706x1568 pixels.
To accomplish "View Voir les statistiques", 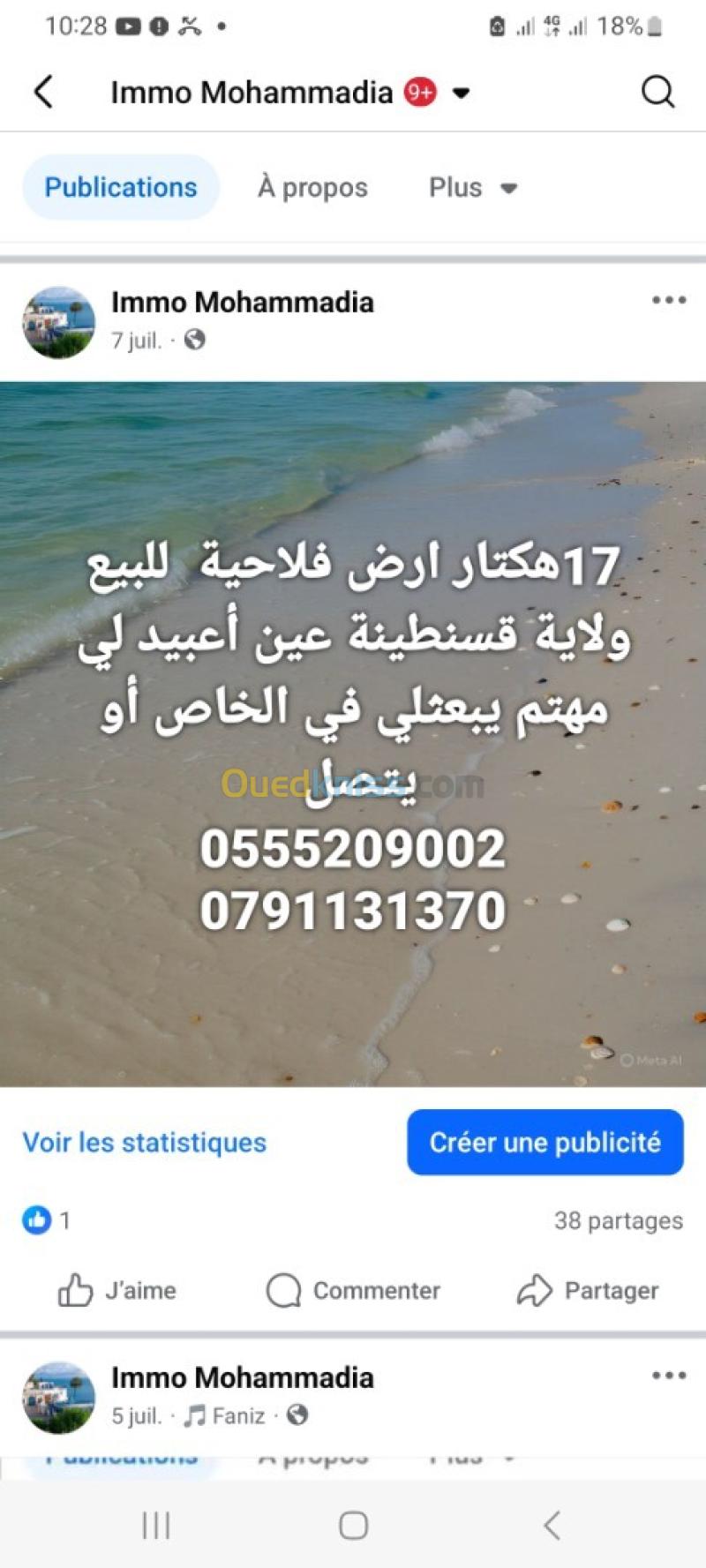I will coord(145,1142).
